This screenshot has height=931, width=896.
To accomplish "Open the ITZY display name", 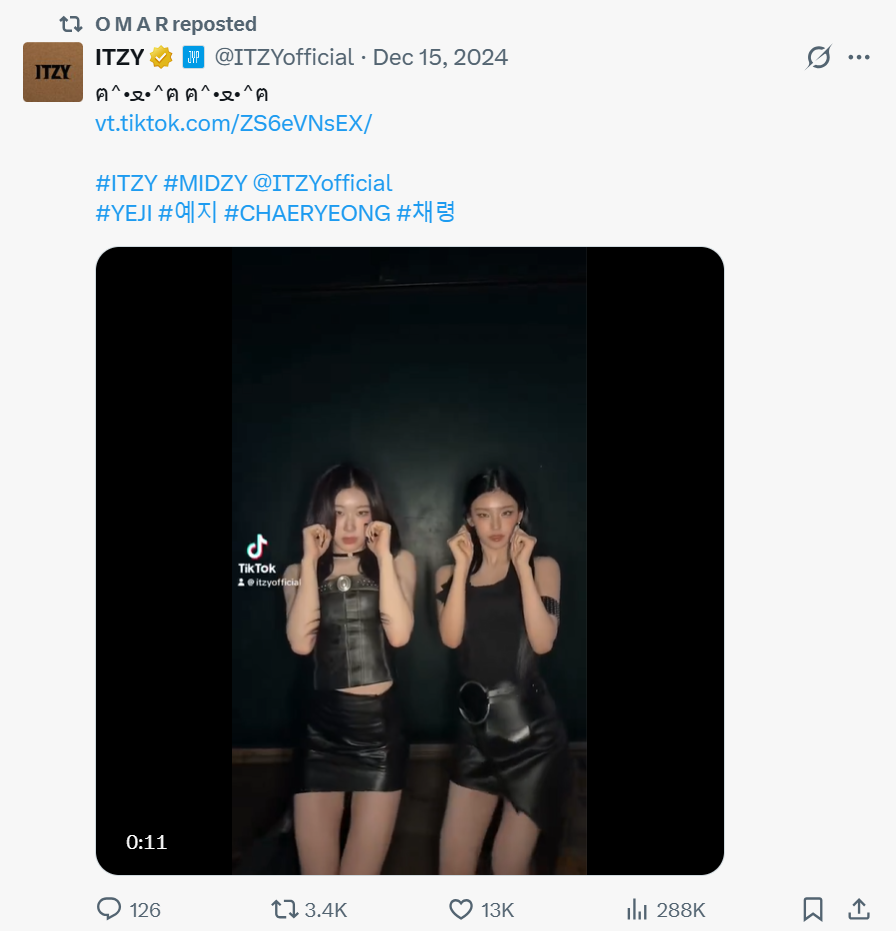I will tap(120, 58).
